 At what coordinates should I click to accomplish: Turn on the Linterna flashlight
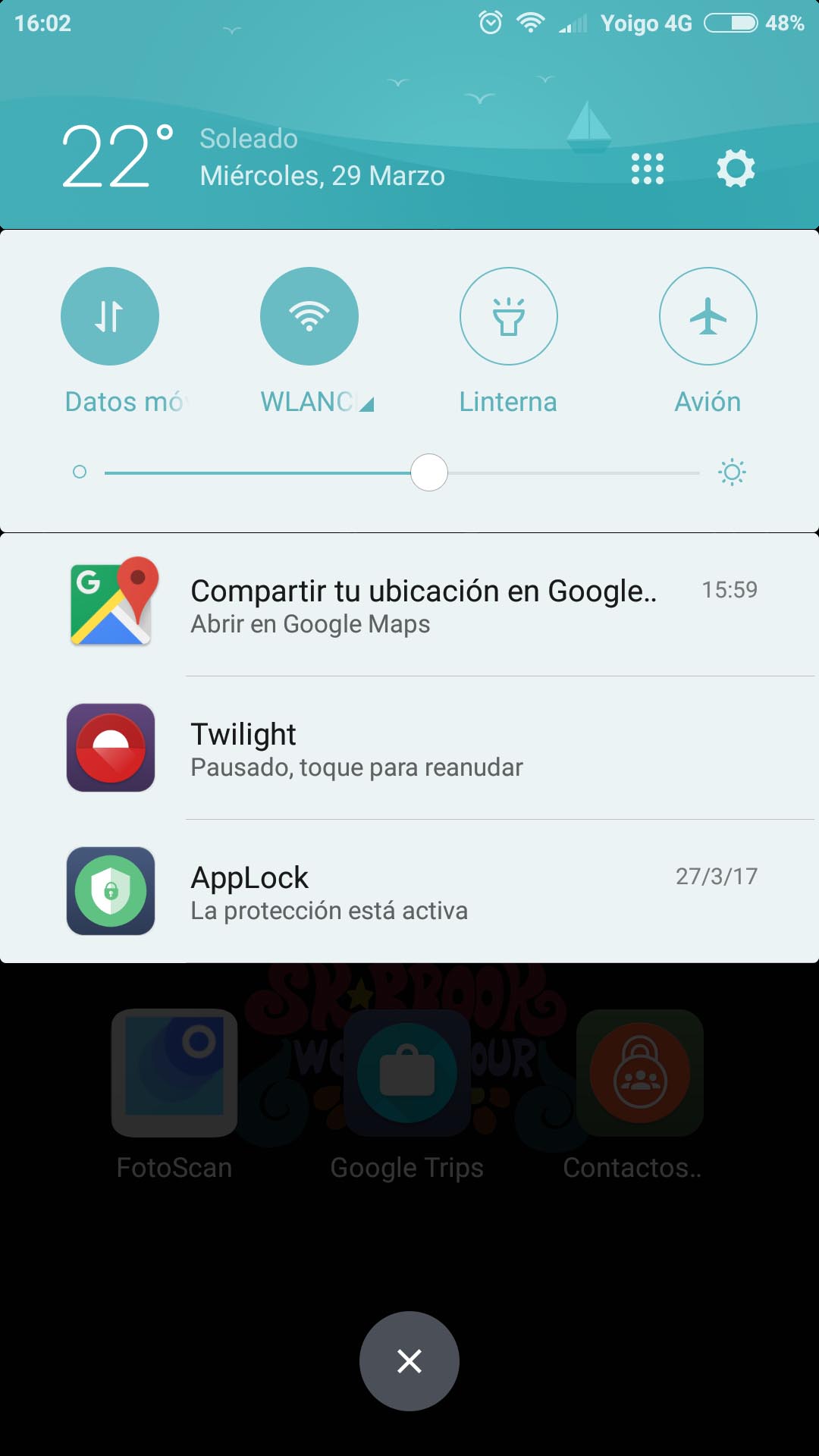click(509, 316)
